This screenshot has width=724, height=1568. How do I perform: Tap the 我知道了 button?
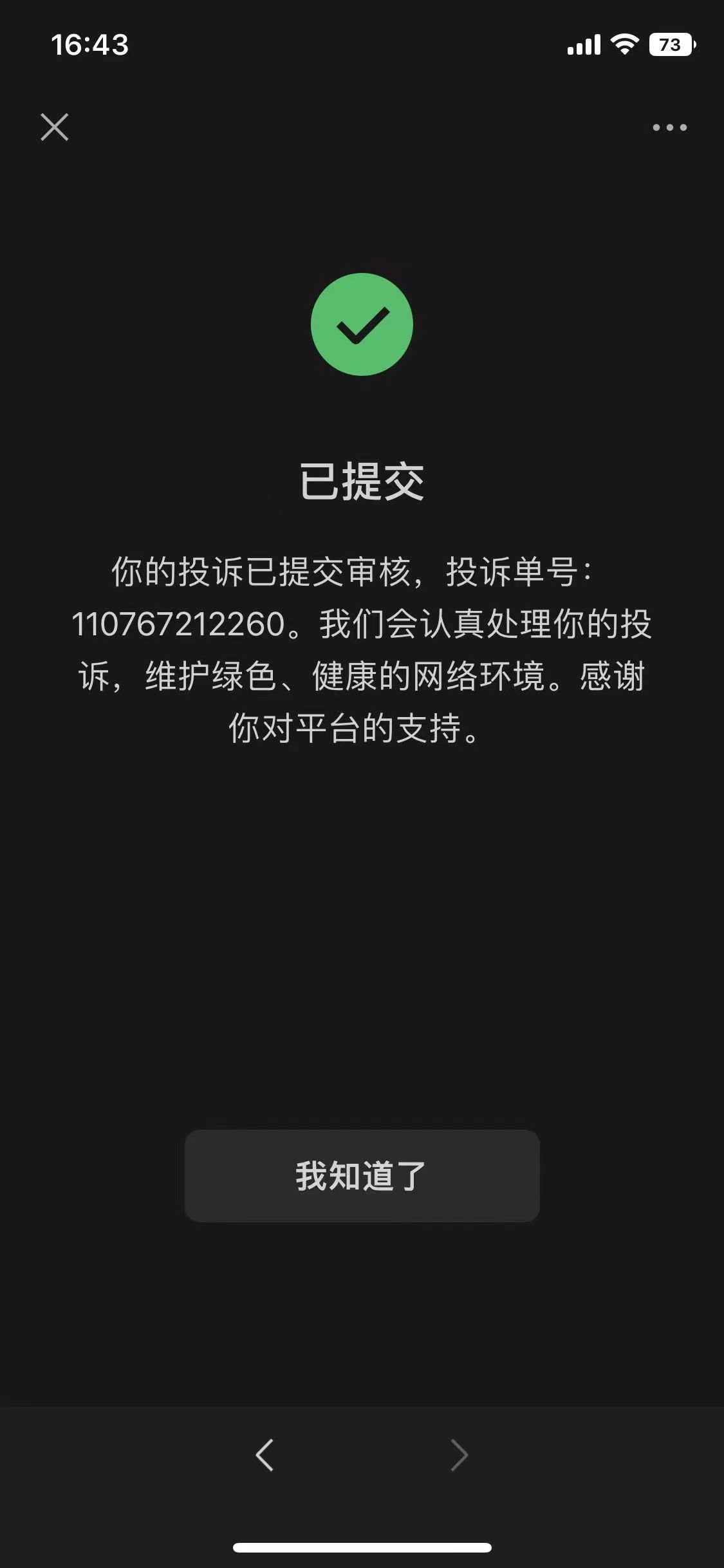coord(362,1175)
